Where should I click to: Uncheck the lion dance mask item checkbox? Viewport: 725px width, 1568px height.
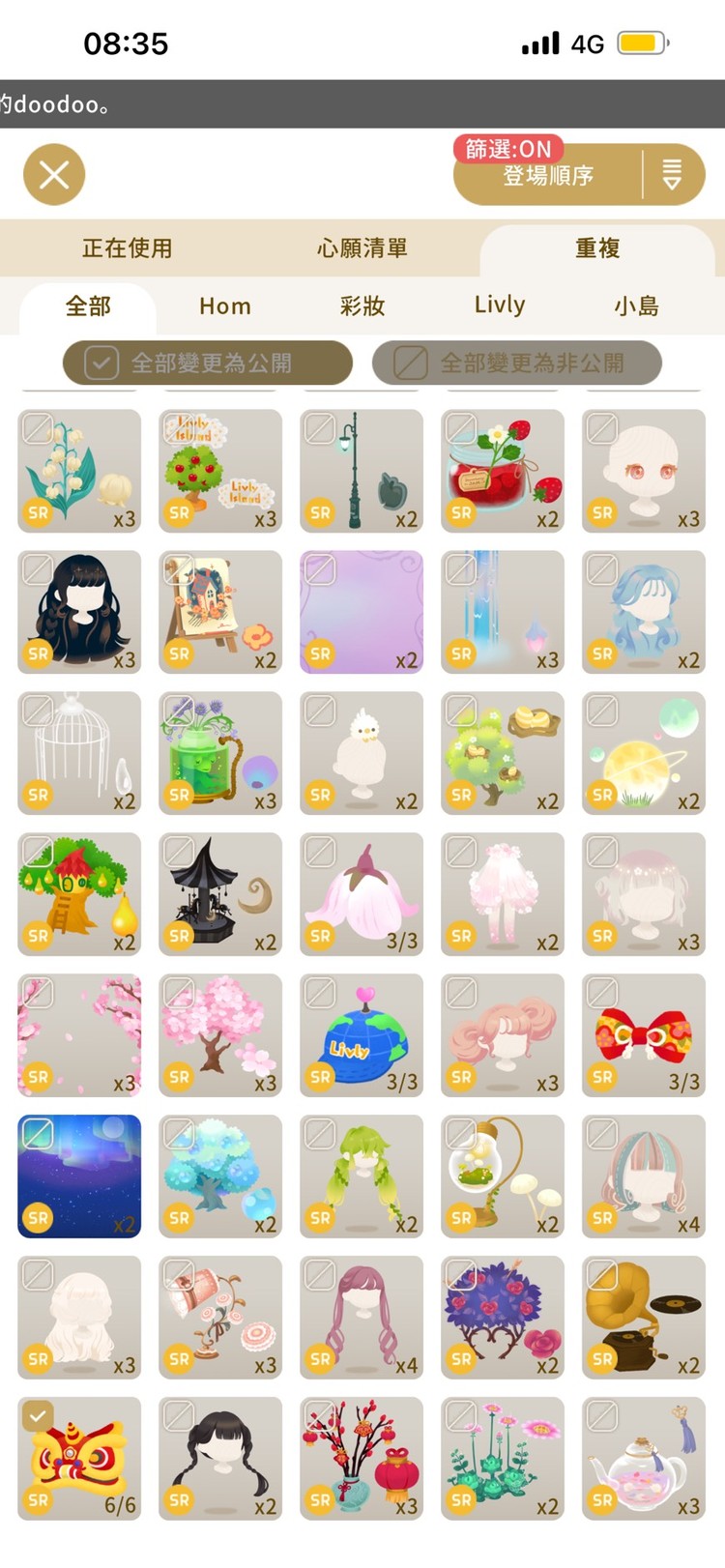pos(38,1417)
